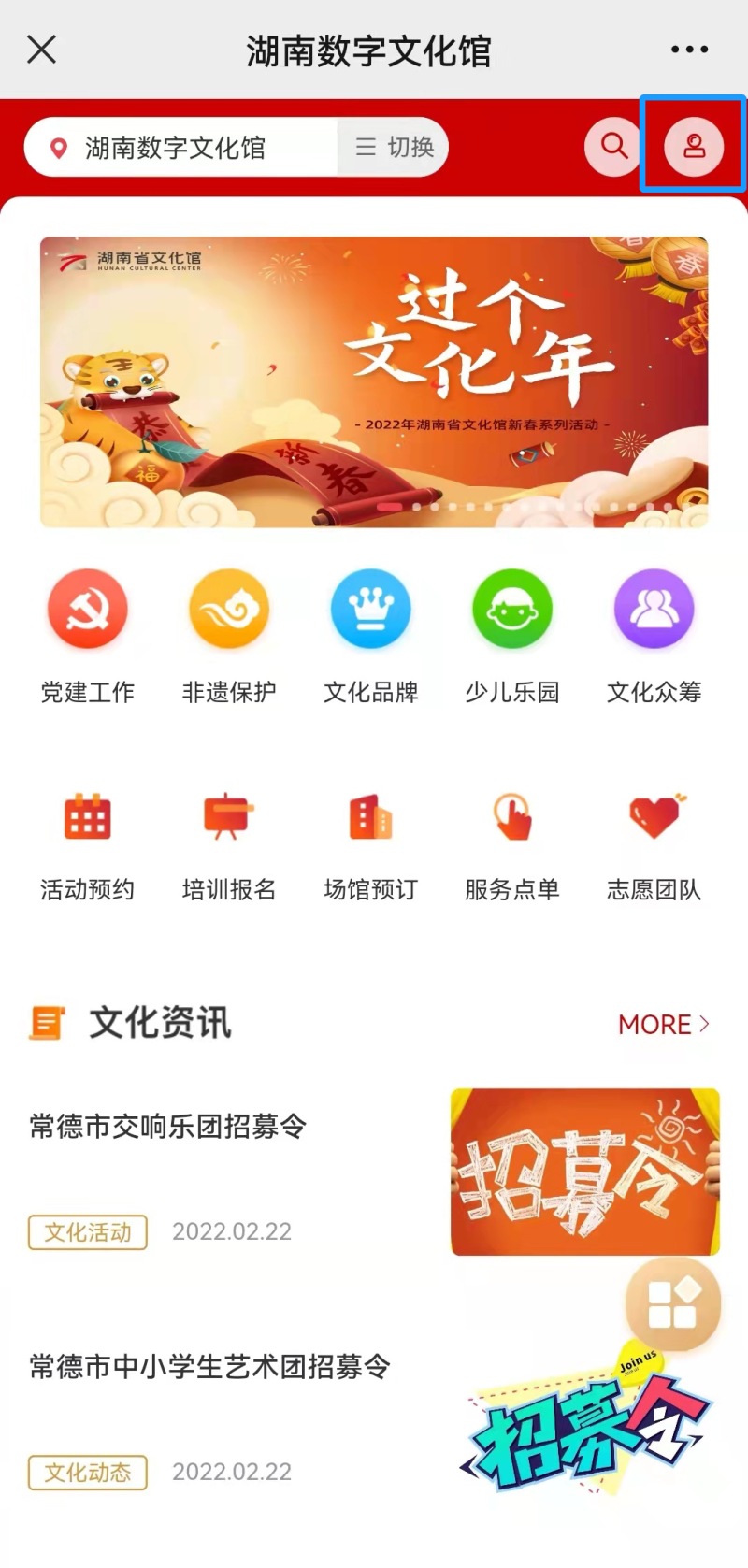Tap the floating grid menu button
This screenshot has width=748, height=1568.
(672, 1304)
